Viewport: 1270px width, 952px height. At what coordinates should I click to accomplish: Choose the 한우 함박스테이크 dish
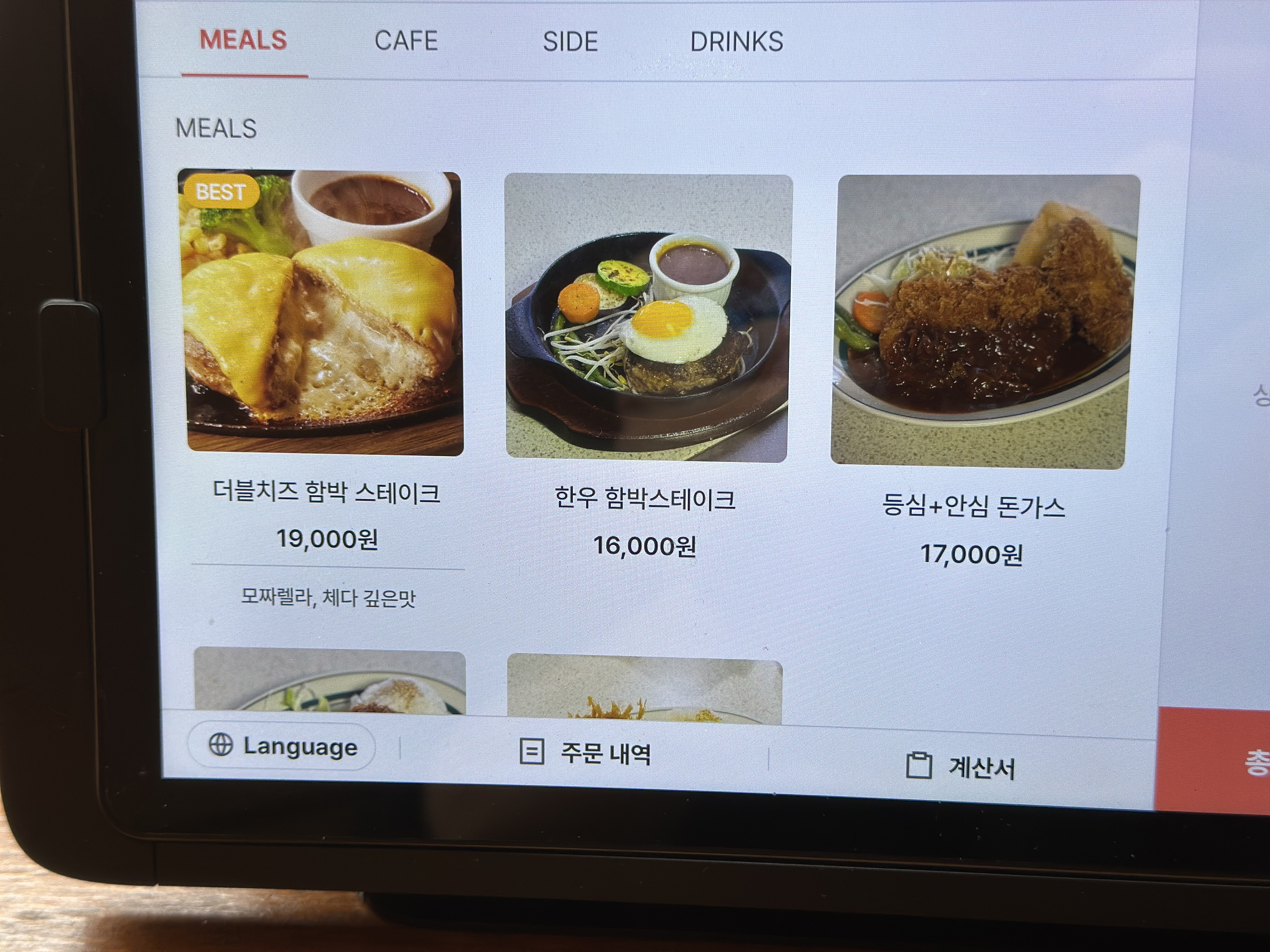pos(647,319)
